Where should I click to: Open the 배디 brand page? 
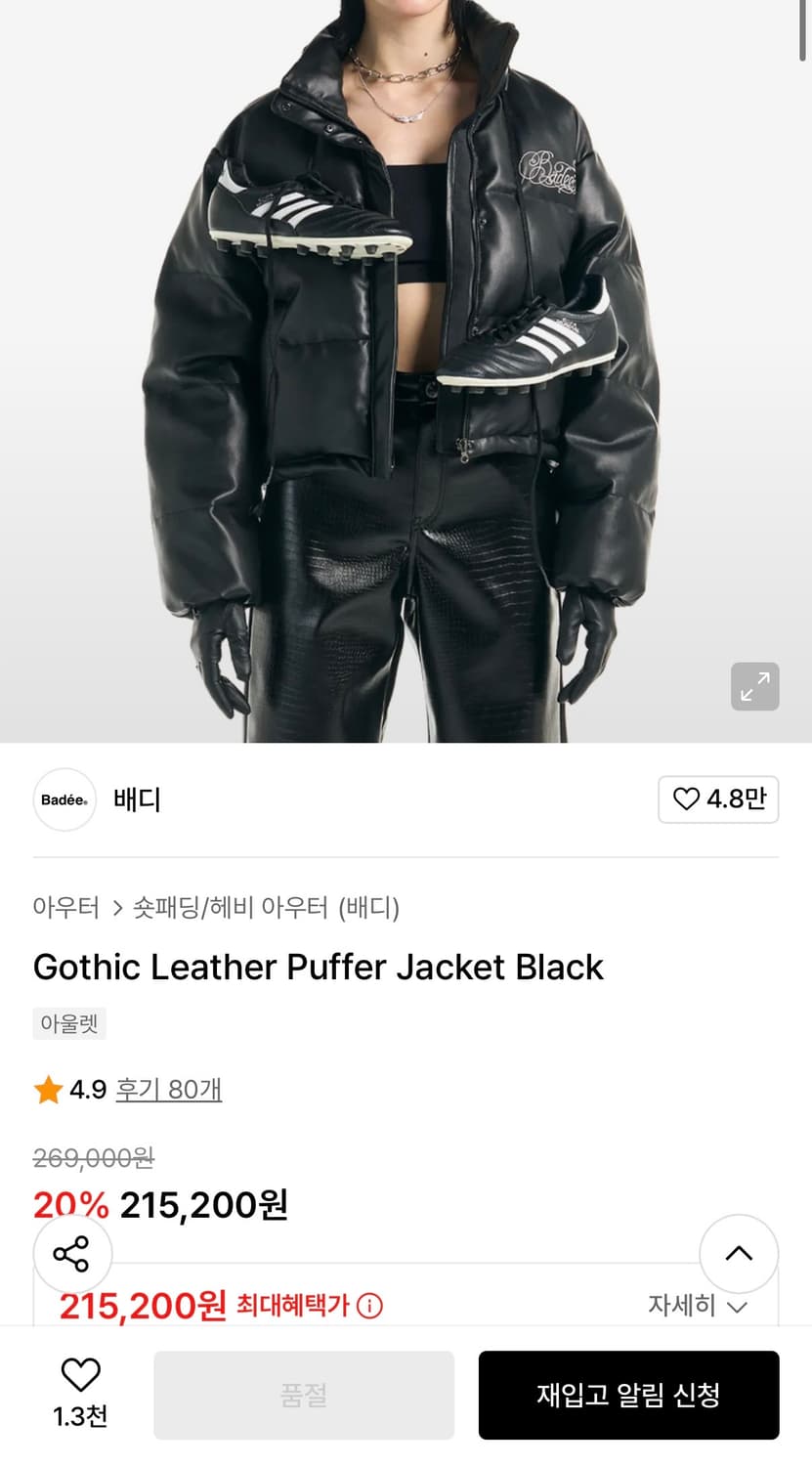(136, 799)
